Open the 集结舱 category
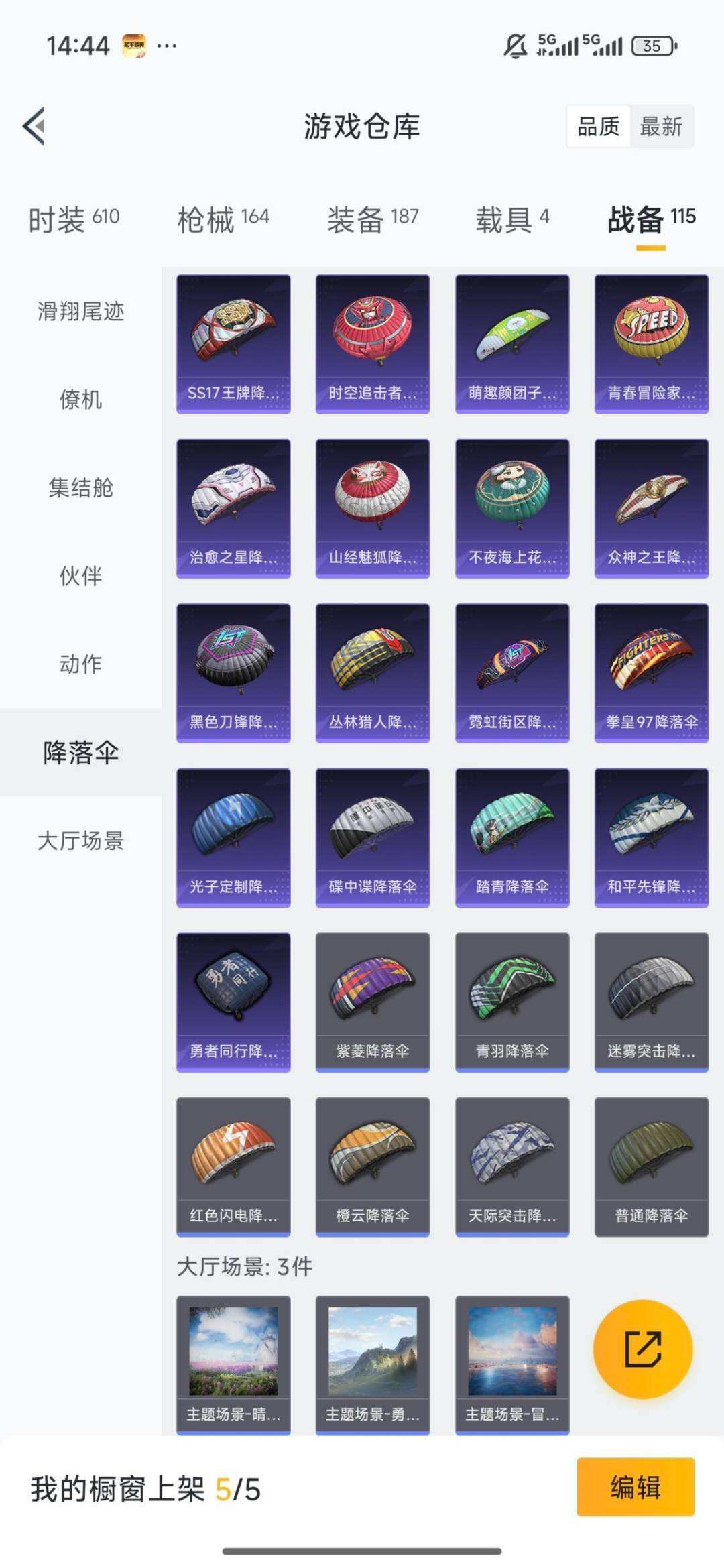724x1568 pixels. (80, 487)
